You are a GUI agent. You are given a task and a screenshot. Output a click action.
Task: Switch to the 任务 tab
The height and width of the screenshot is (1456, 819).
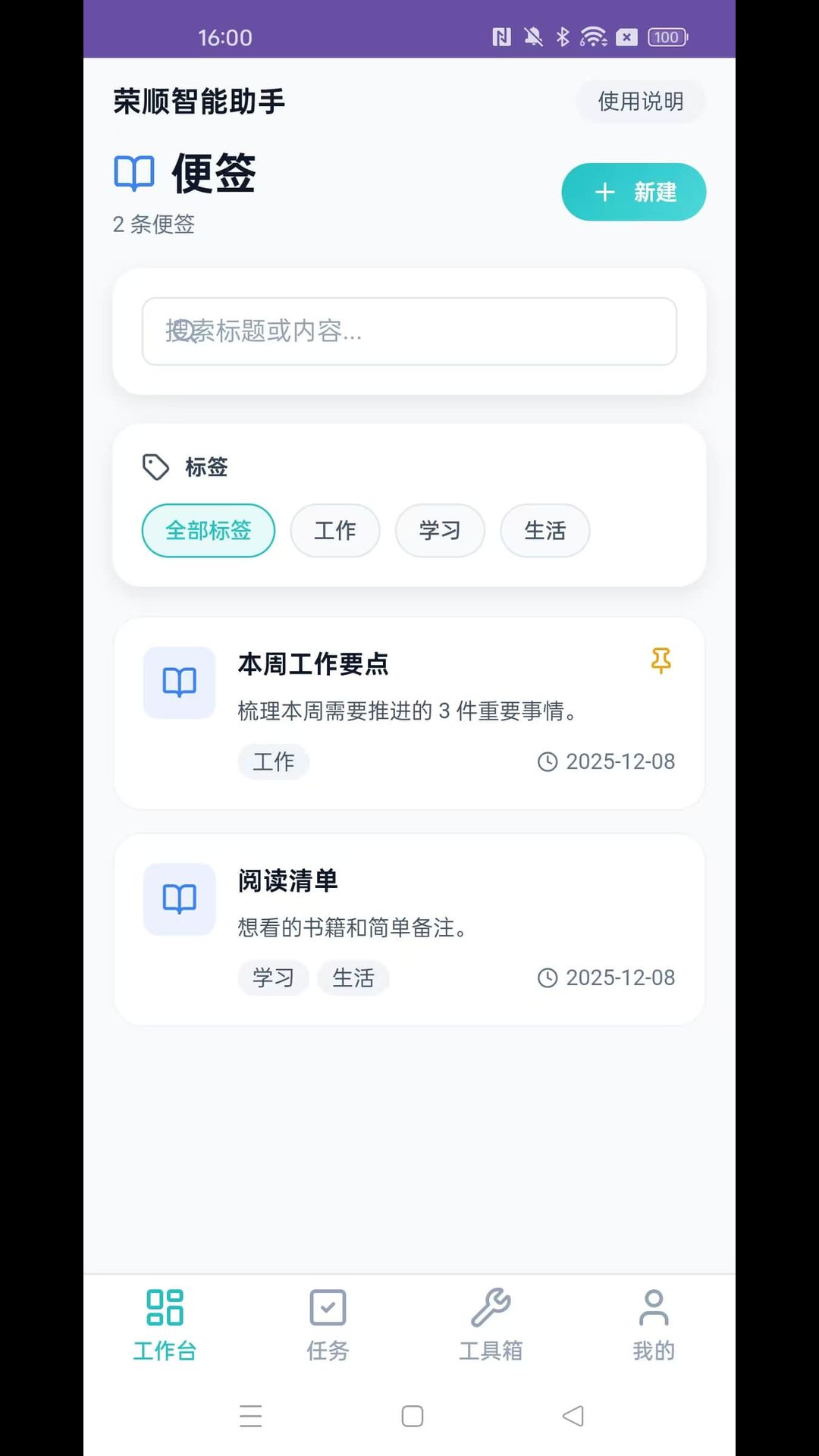pos(328,1324)
